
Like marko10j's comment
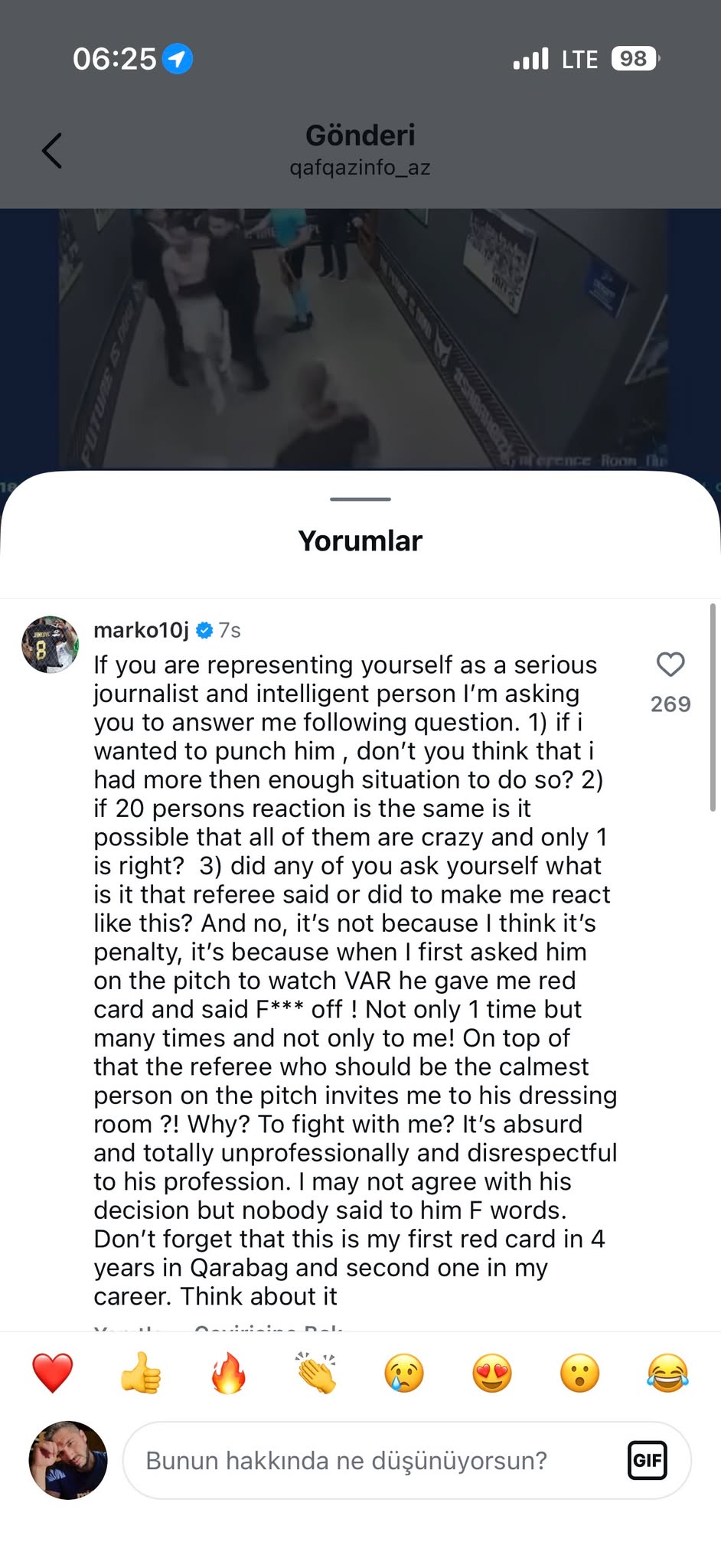[x=670, y=665]
